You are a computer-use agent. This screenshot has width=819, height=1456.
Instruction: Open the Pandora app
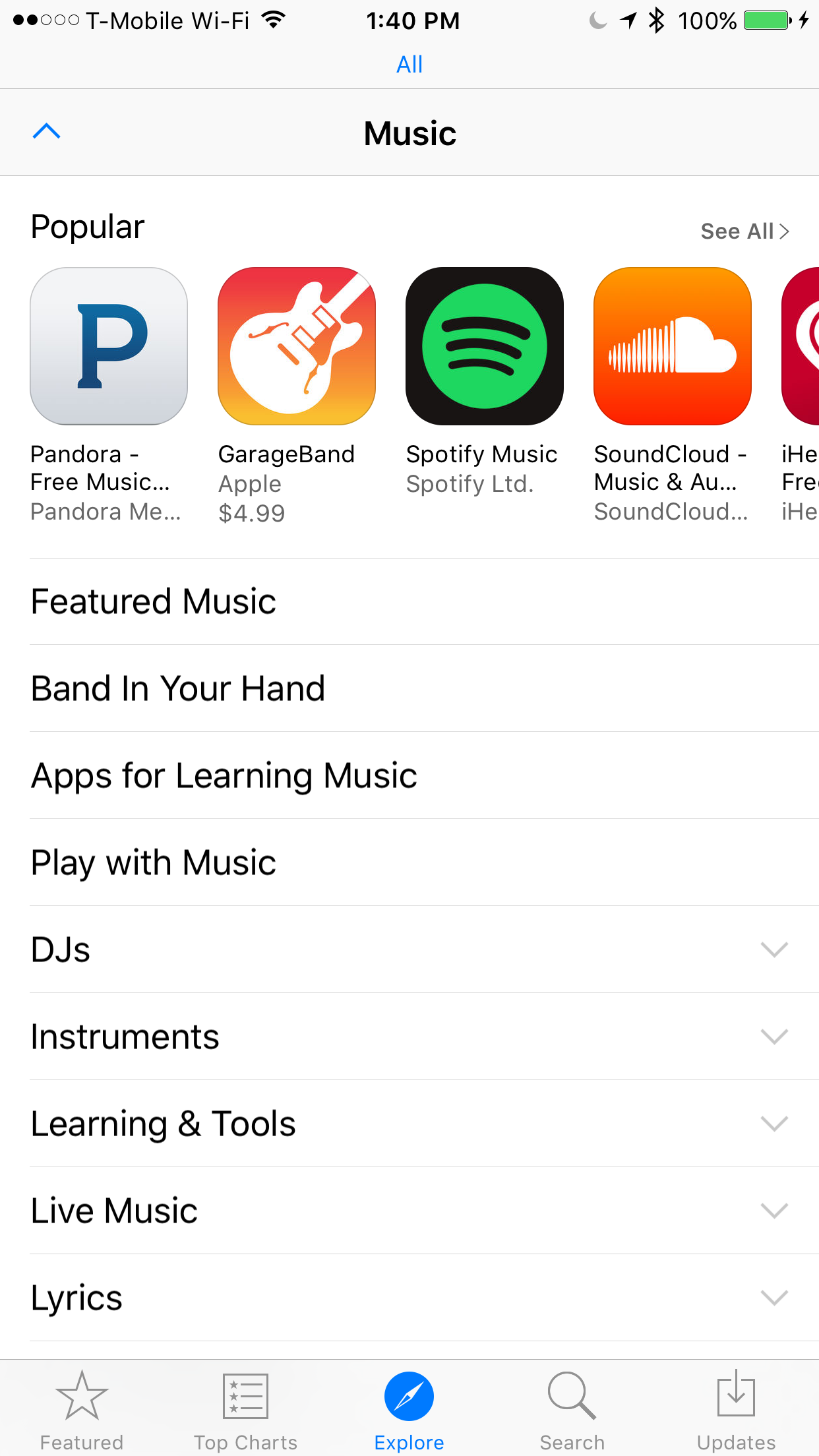(x=109, y=346)
